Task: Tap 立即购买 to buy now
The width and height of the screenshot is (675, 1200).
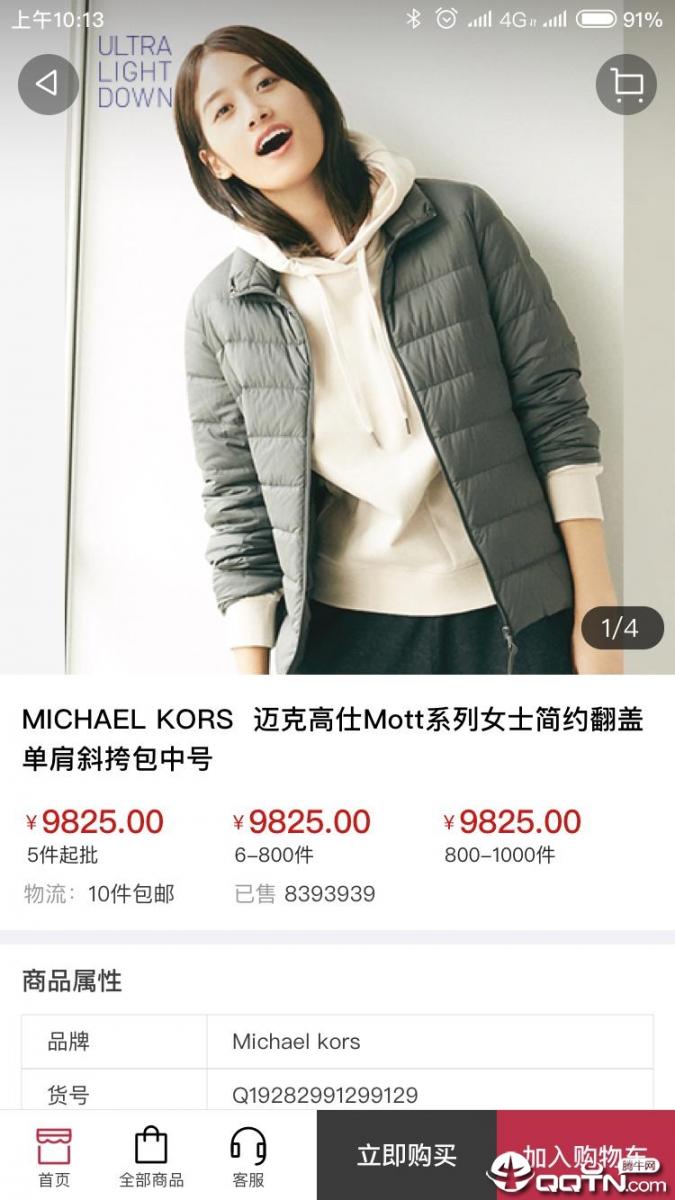Action: [406, 1155]
